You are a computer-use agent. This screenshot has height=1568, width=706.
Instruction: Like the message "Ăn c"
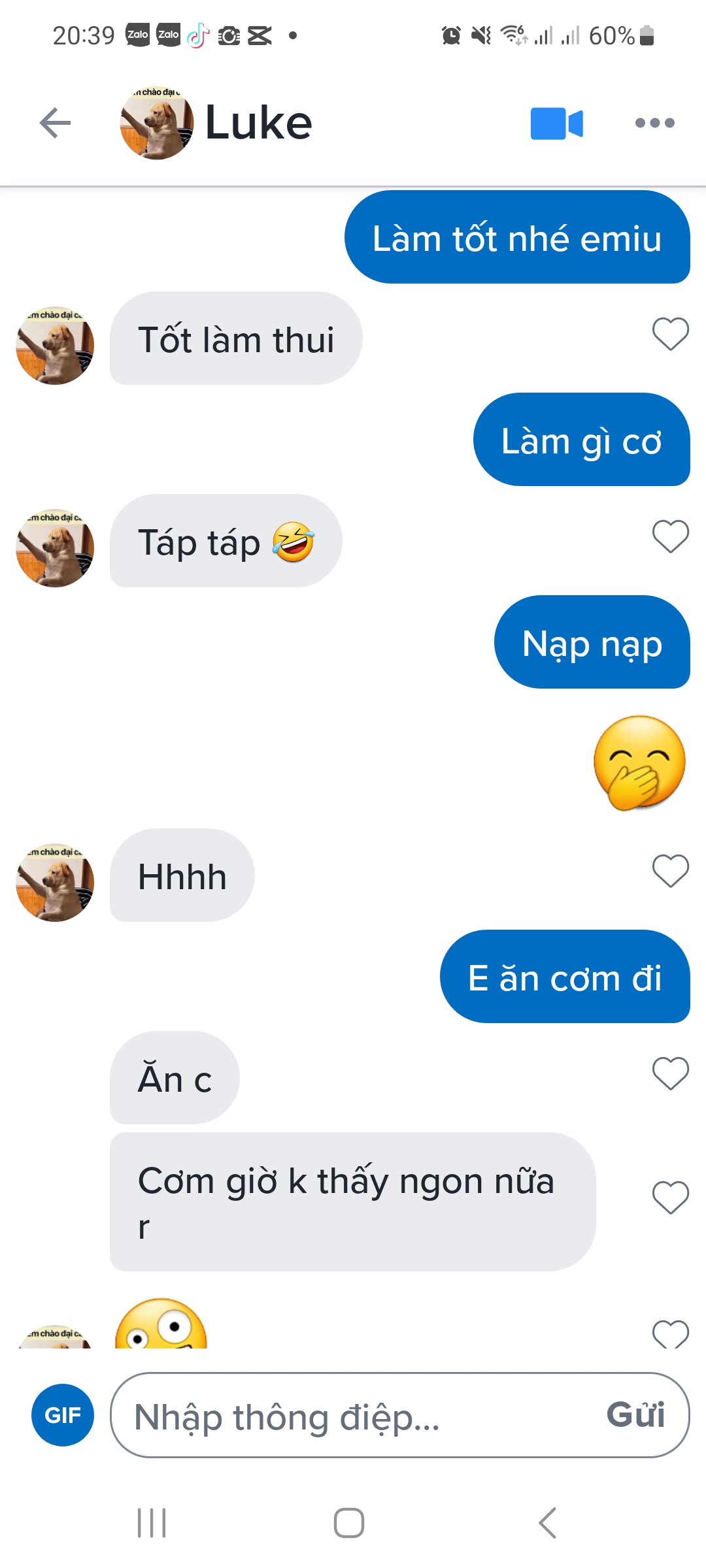(670, 1073)
